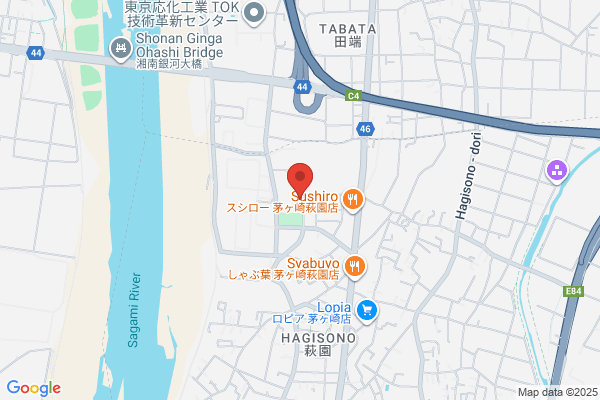Viewport: 600px width, 400px height.
Task: Select the TOK technology center marker
Action: 254,14
